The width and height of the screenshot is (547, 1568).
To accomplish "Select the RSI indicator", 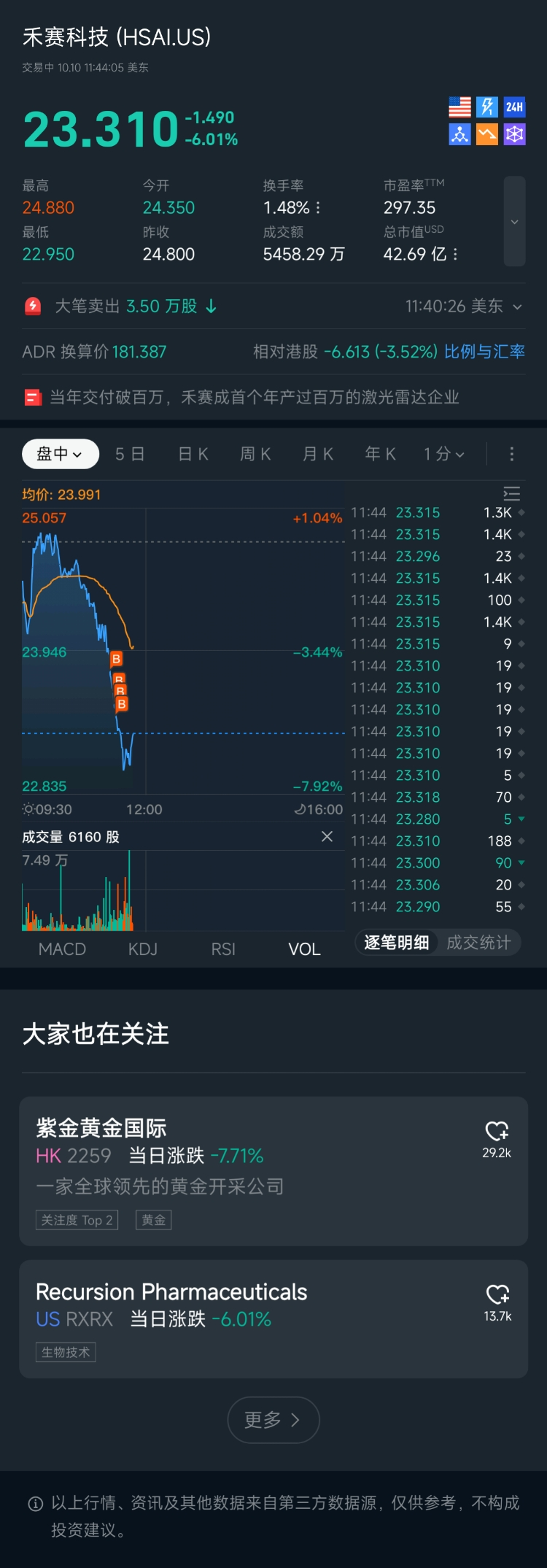I will pos(223,949).
